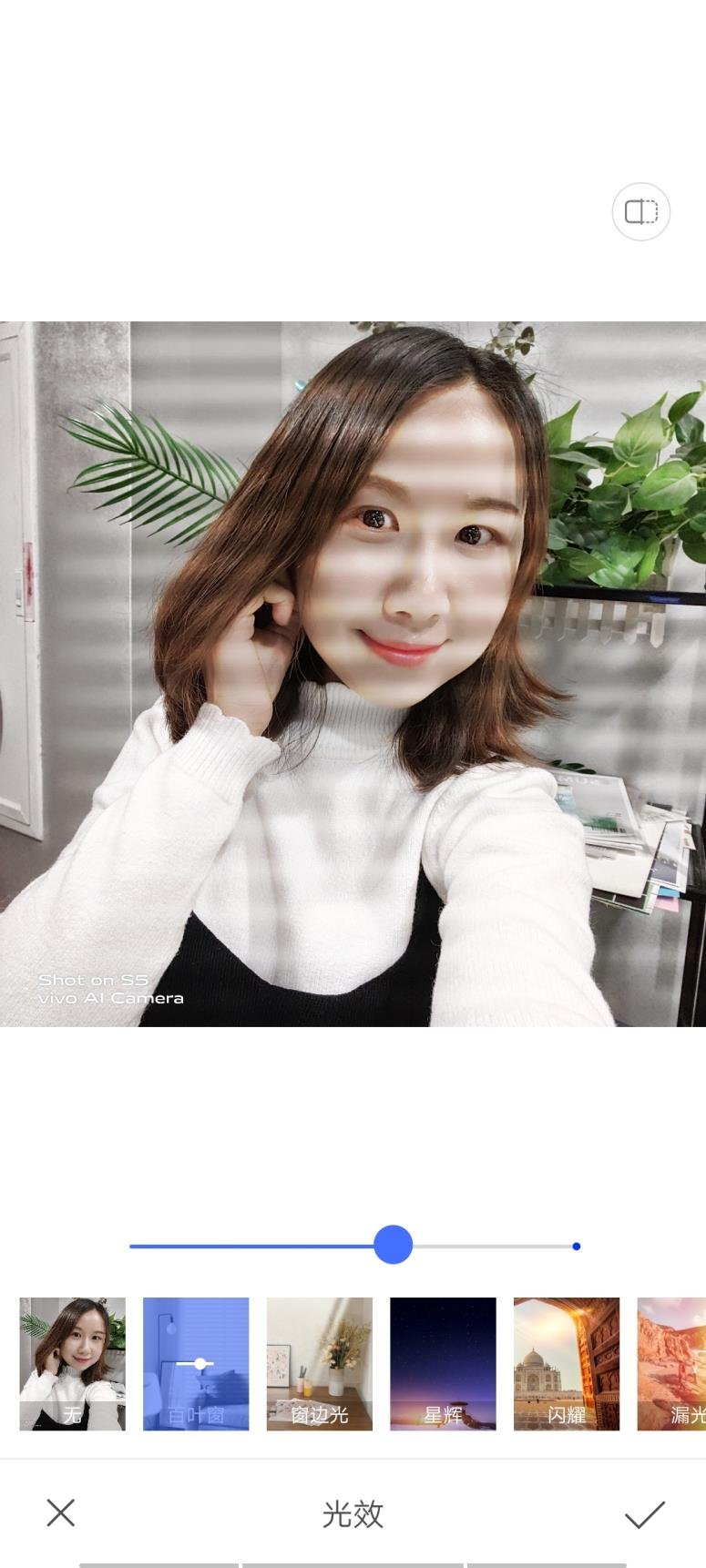Screen dimensions: 706x1568
Task: Tap the compare before/after icon
Action: [x=640, y=212]
